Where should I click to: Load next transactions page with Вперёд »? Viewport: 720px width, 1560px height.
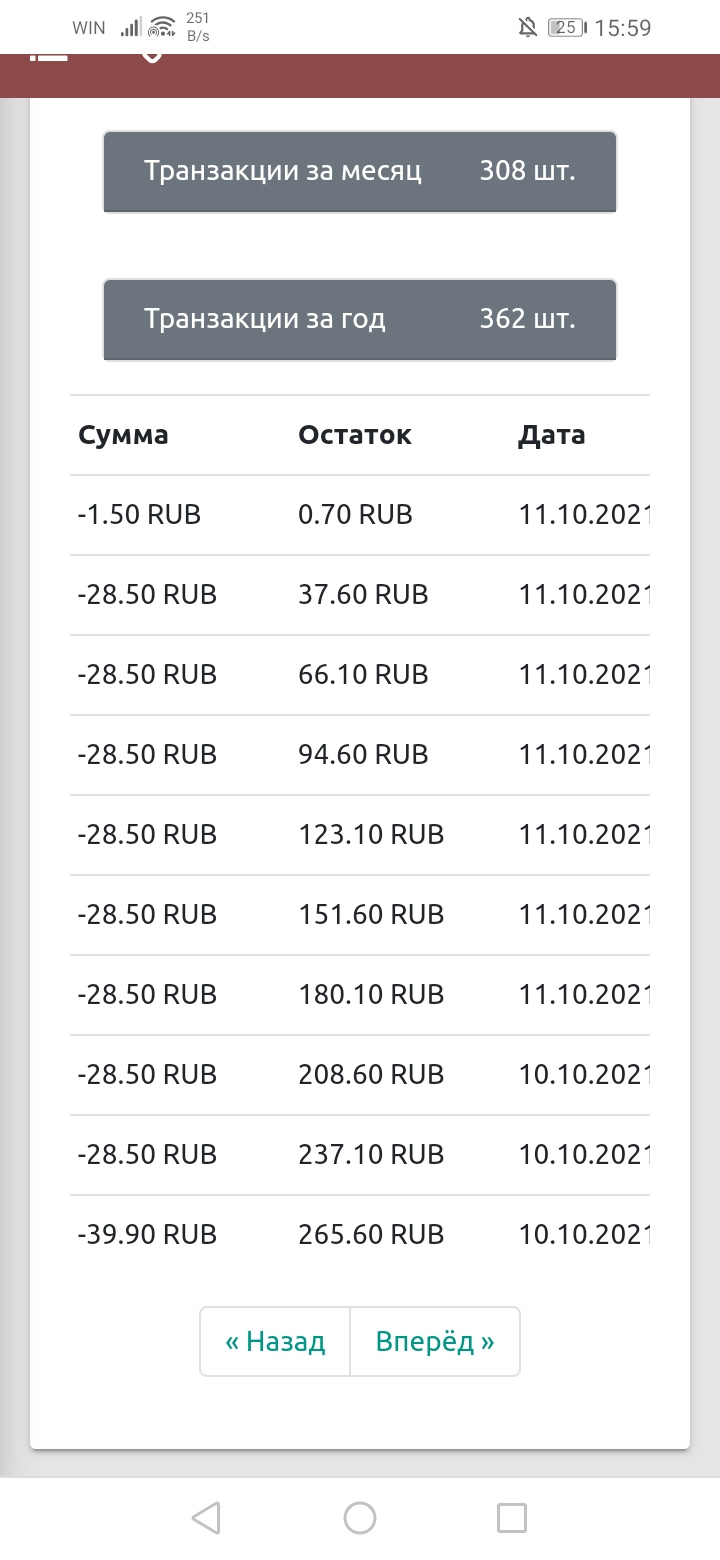pos(435,1341)
